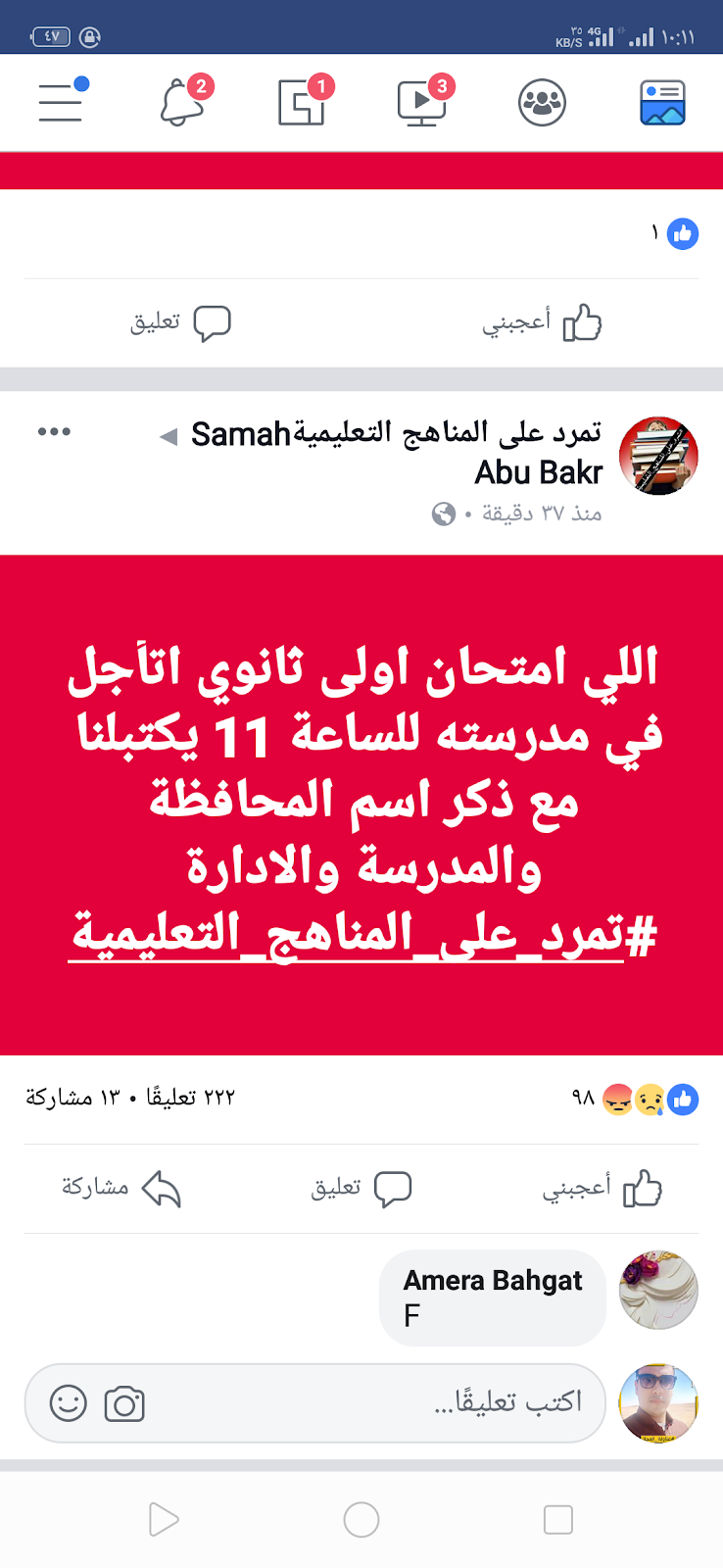Share the post via مشاركة button
723x1568 pixels.
click(x=121, y=1189)
